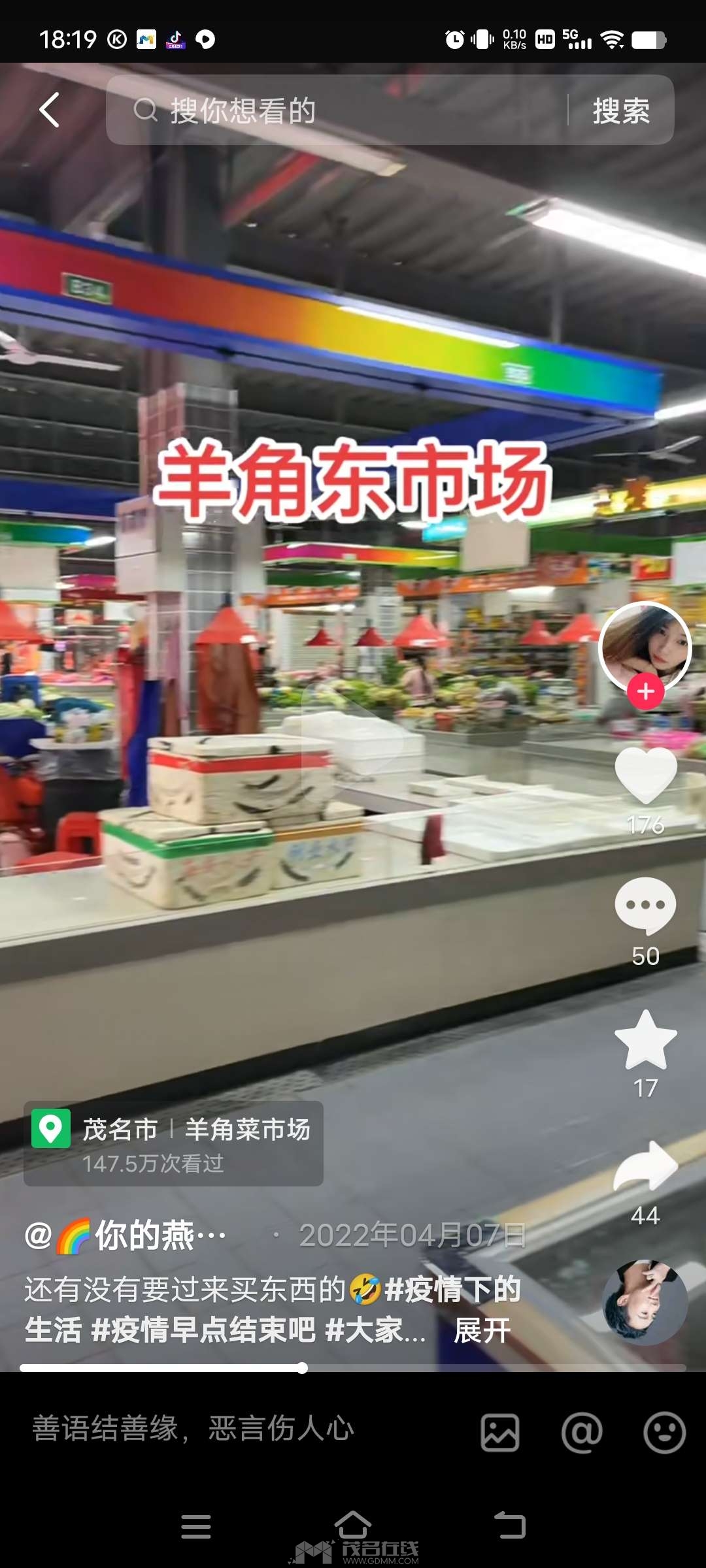Open the emoji picker
Image resolution: width=706 pixels, height=1568 pixels.
pyautogui.click(x=664, y=1433)
